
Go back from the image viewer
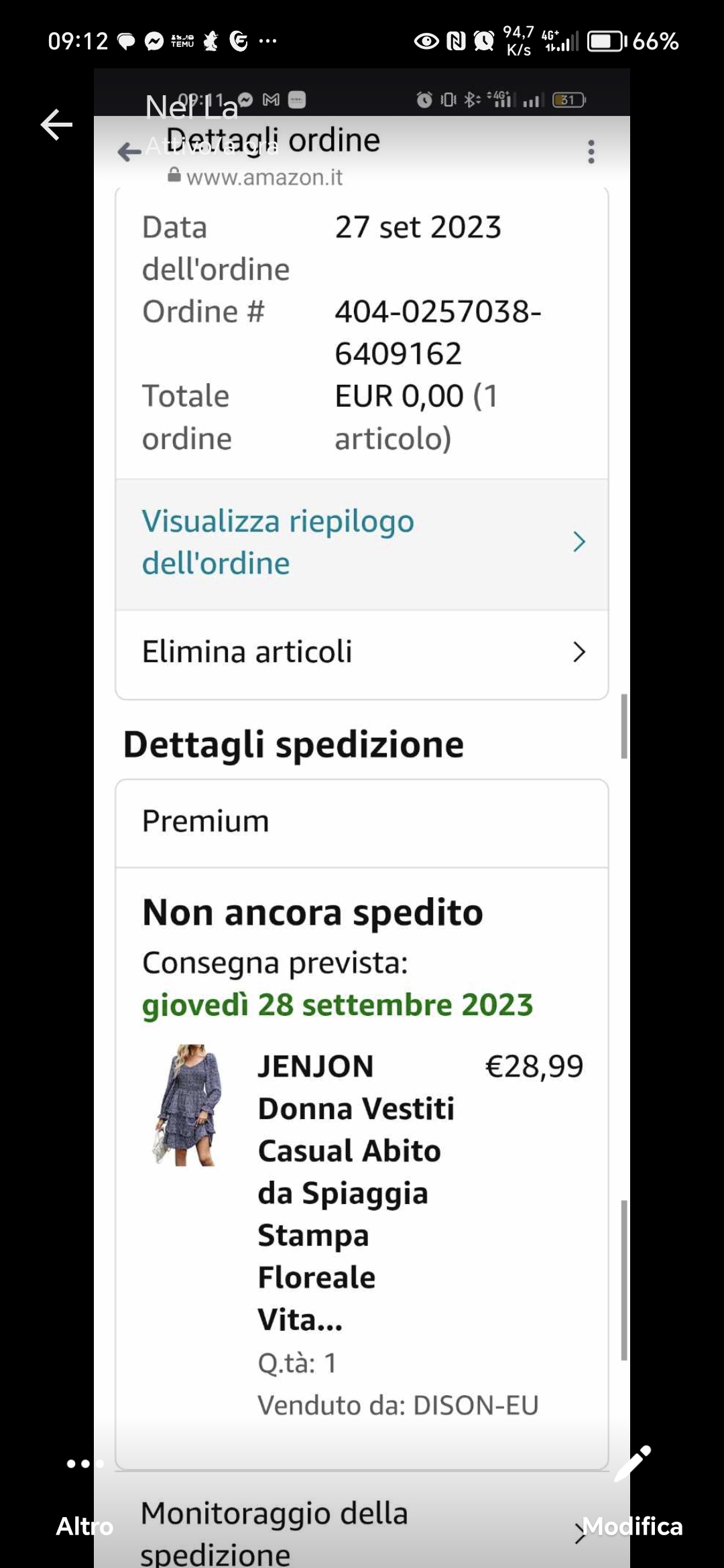tap(56, 125)
